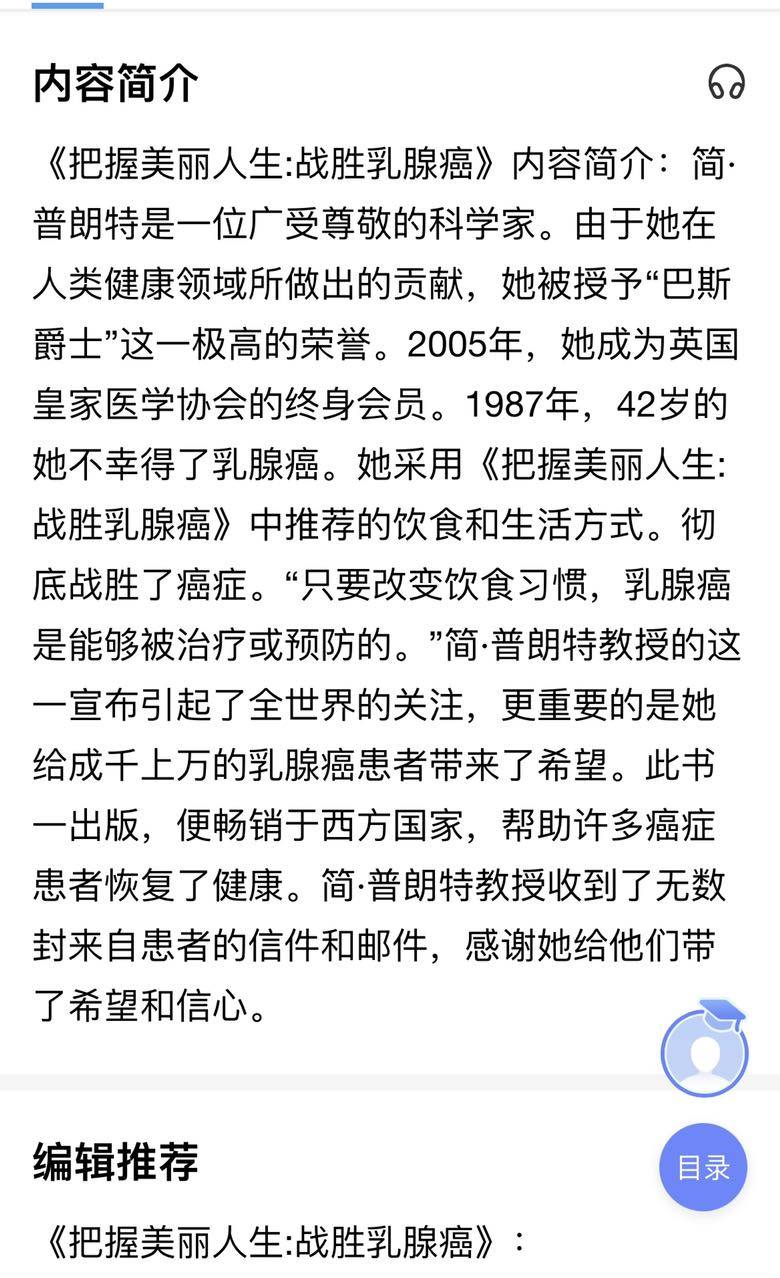Viewport: 780px width, 1278px height.
Task: Open the floating avatar with graduation cap
Action: 704,1050
